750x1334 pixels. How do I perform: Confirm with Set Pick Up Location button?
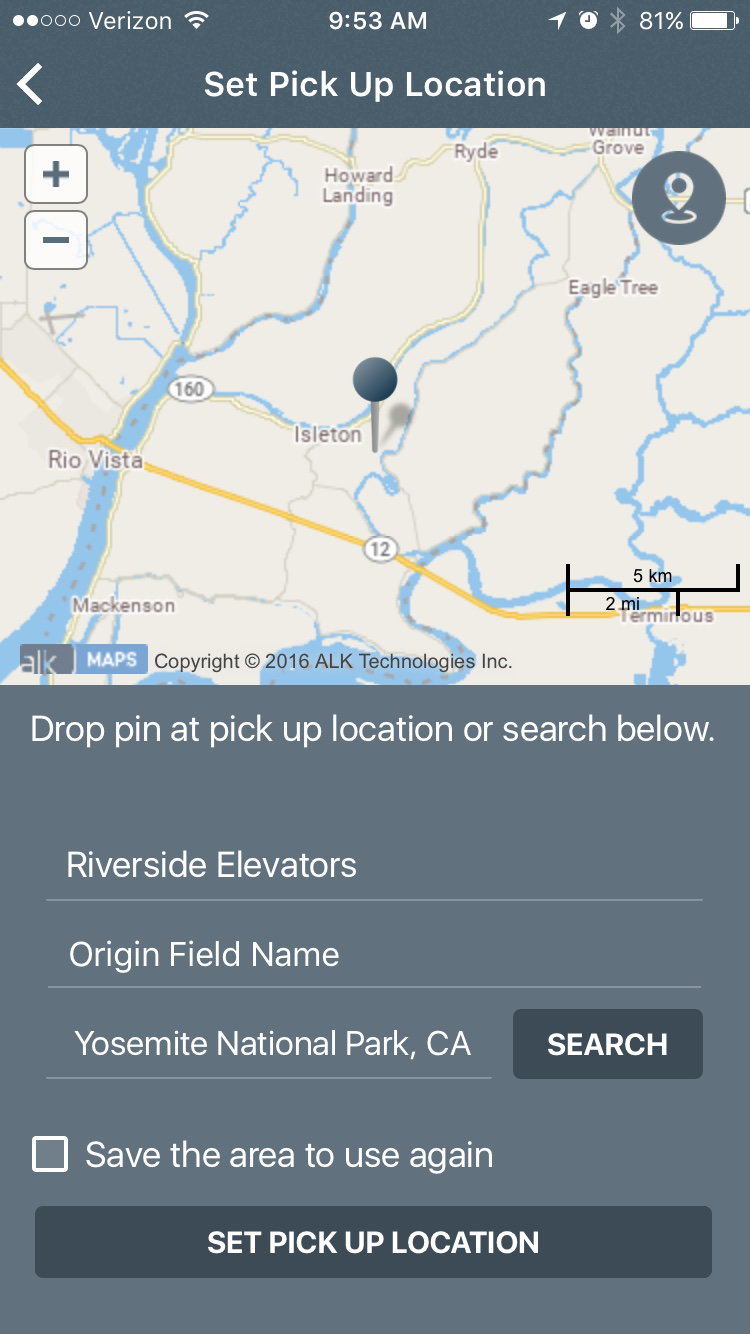point(373,1242)
